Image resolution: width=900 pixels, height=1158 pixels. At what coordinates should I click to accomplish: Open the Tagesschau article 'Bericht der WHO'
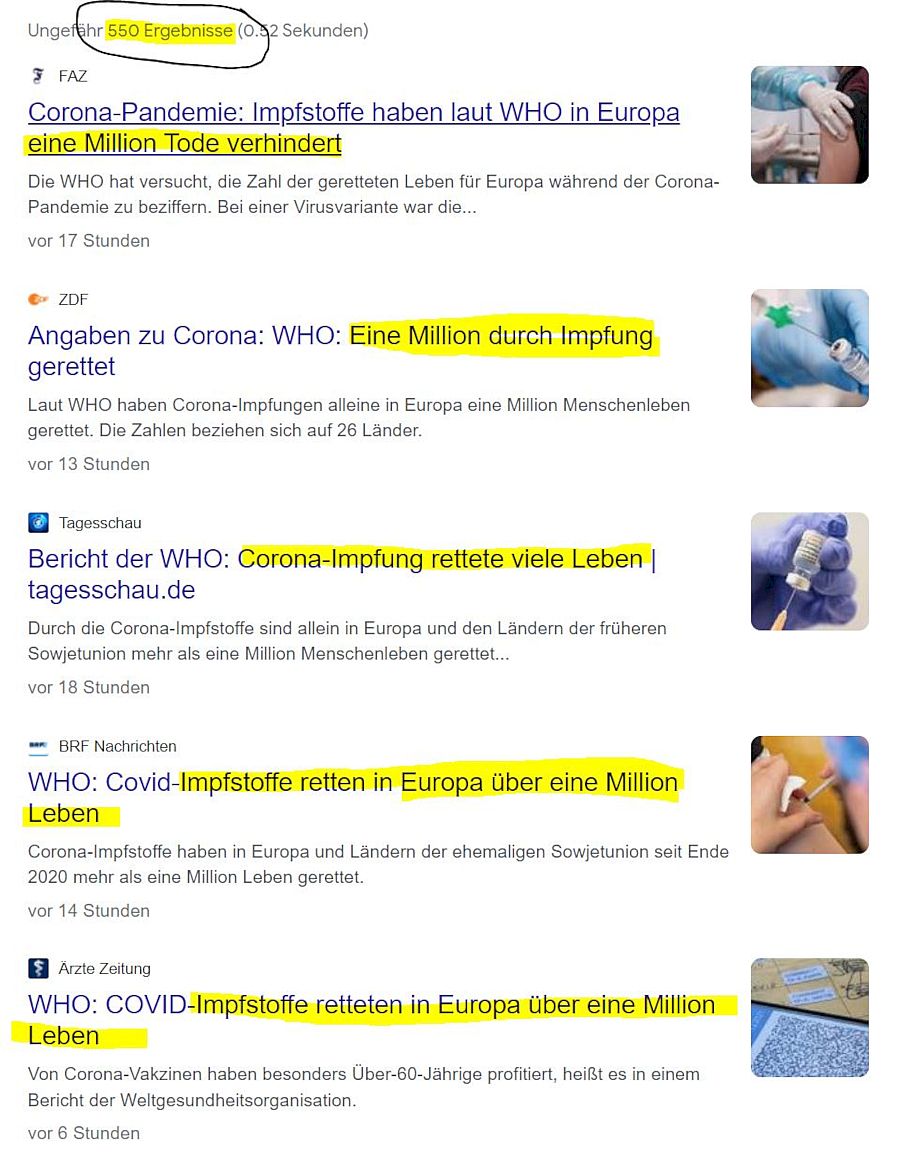[340, 559]
